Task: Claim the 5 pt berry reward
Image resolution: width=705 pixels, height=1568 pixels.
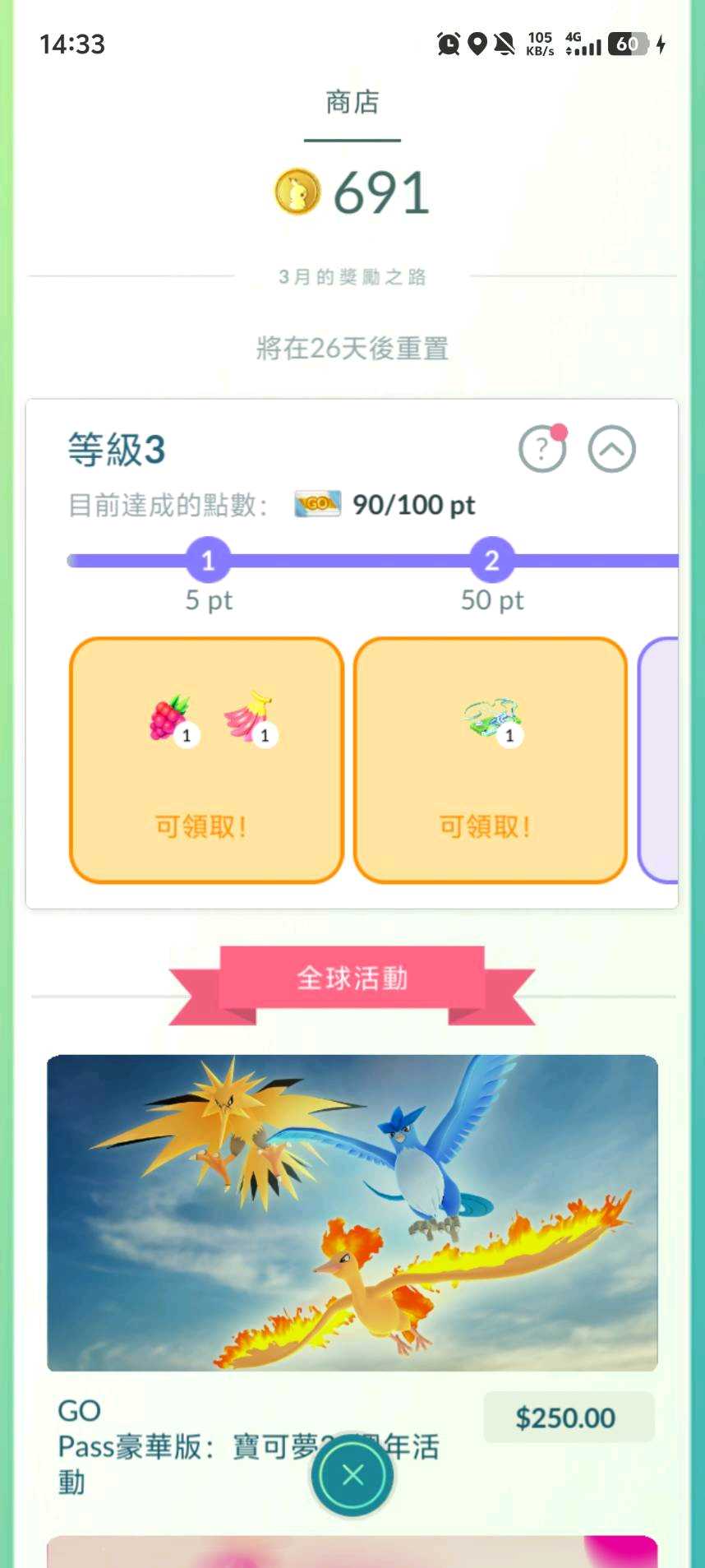Action: point(206,760)
